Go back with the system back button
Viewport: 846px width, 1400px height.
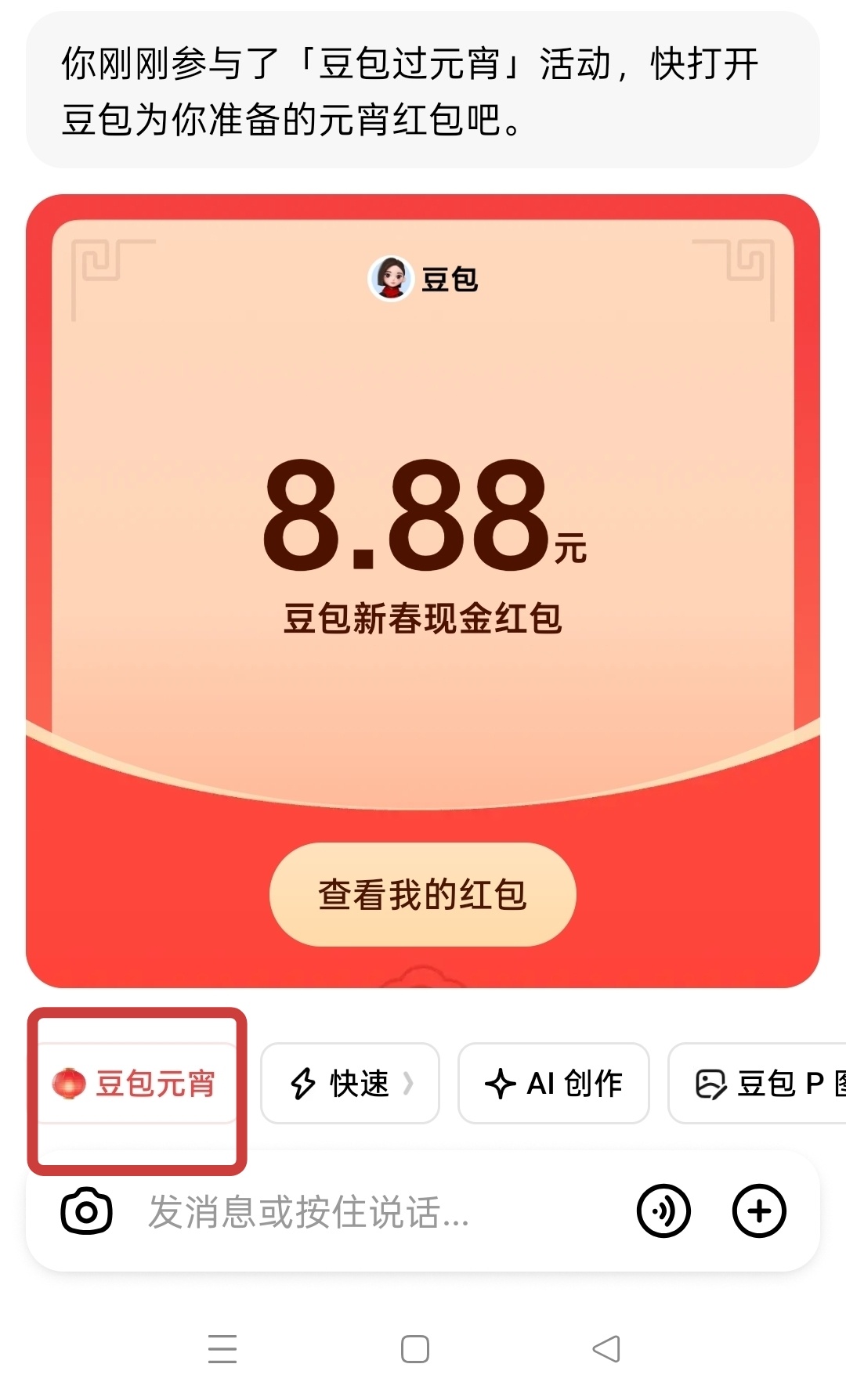[x=606, y=1348]
